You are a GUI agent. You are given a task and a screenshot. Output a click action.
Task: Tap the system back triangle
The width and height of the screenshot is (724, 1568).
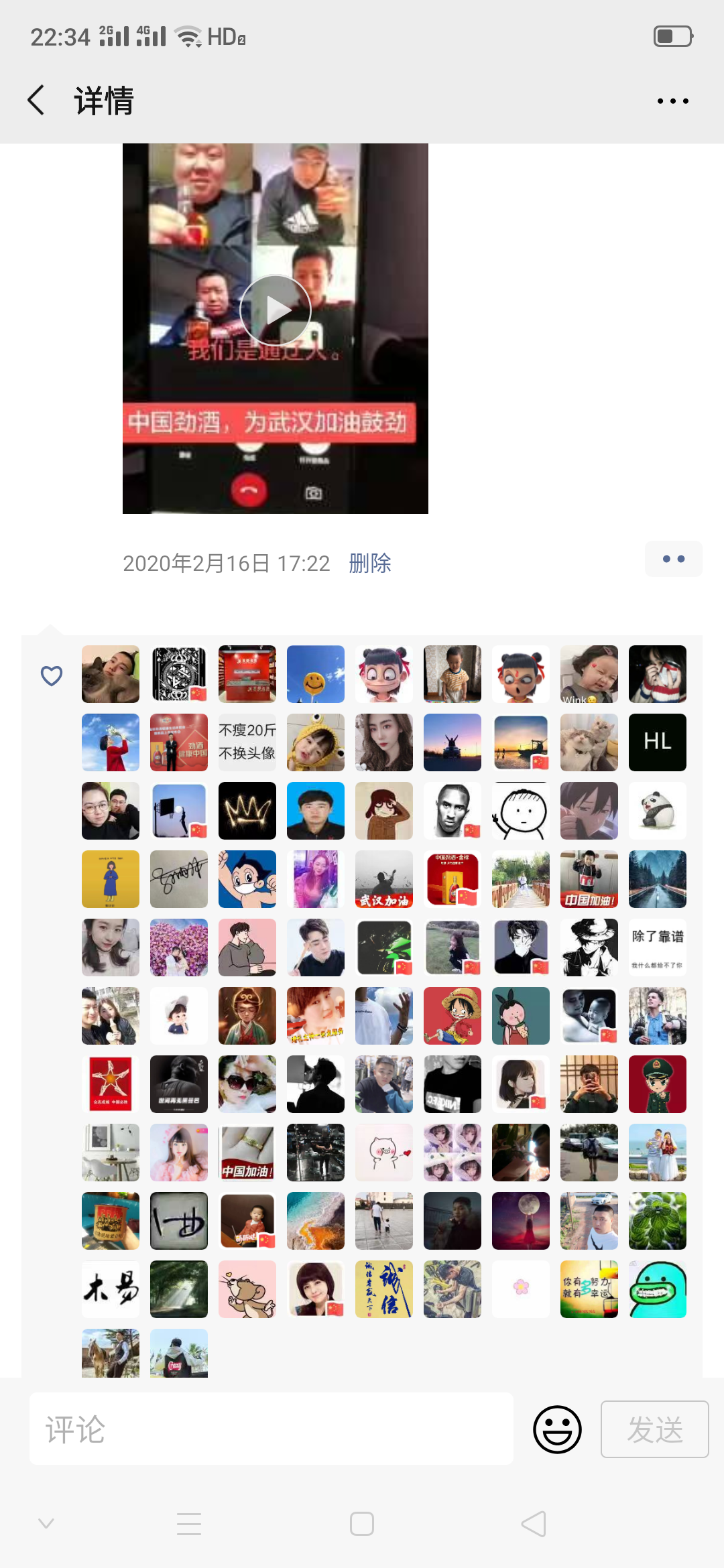tap(534, 1524)
